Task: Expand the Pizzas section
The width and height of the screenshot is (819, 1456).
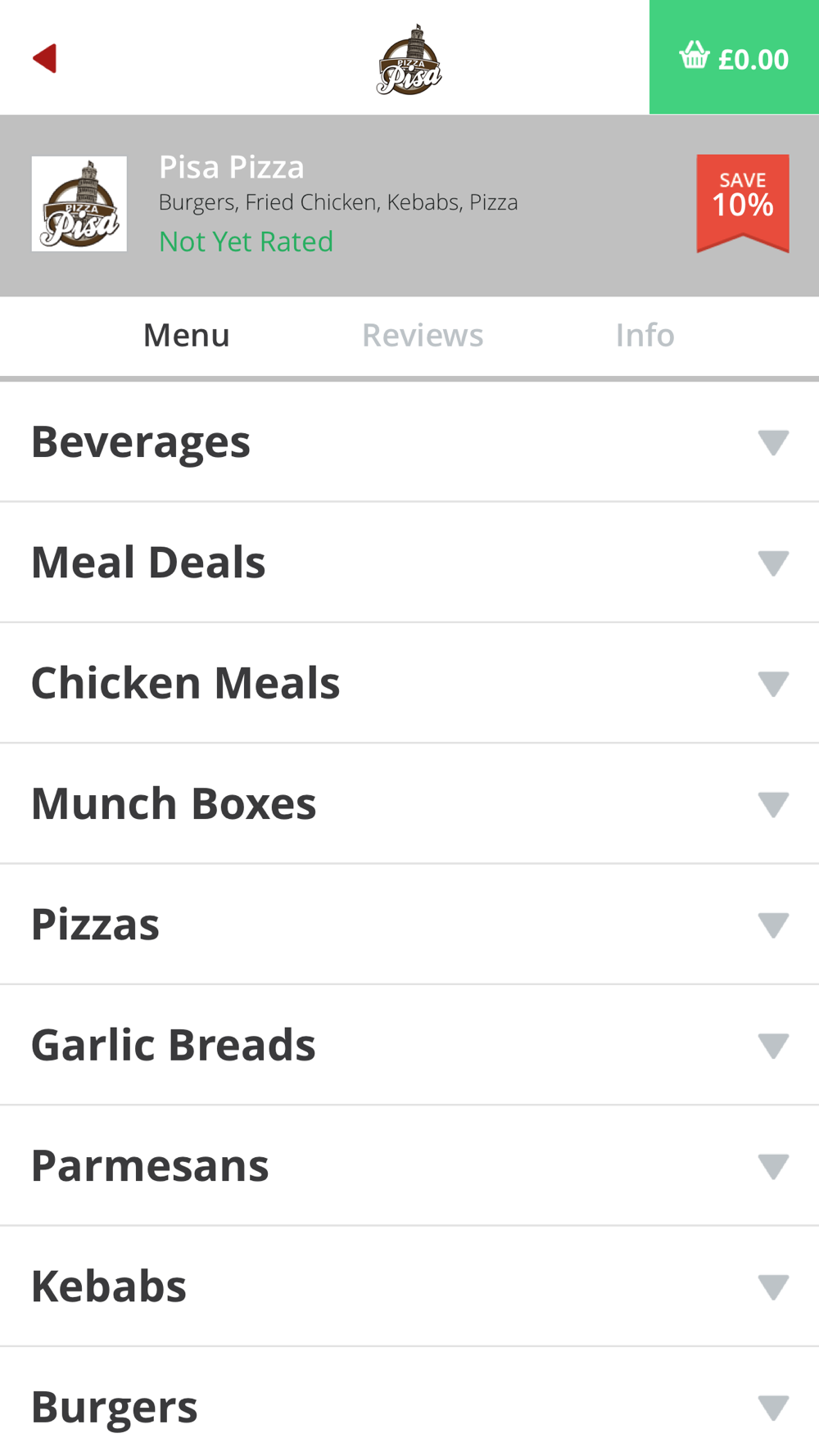Action: pyautogui.click(x=409, y=925)
